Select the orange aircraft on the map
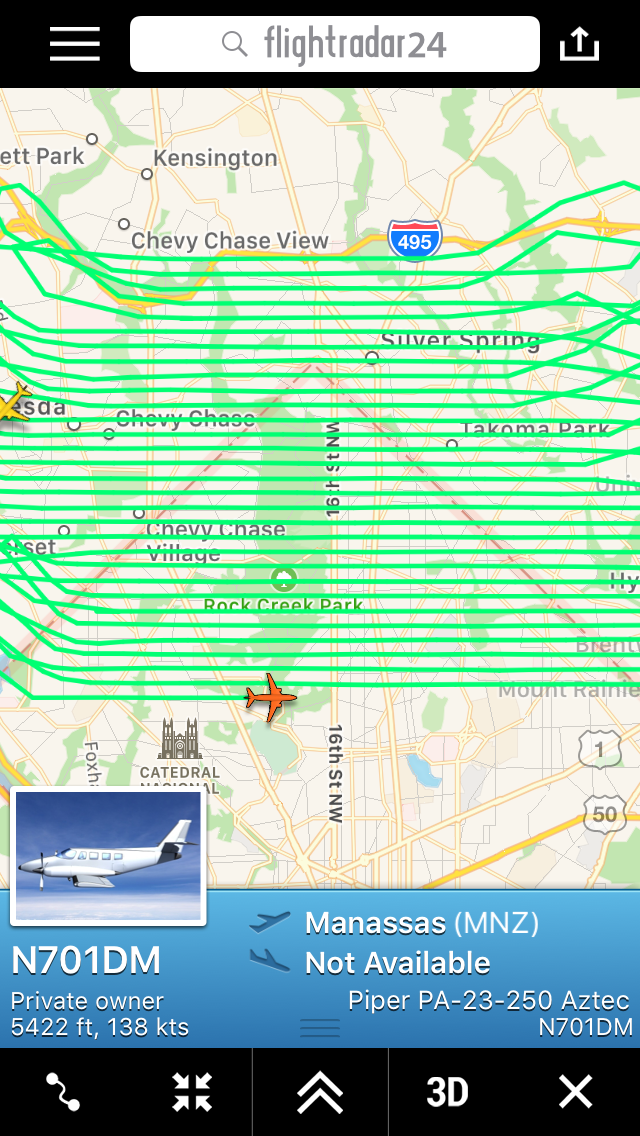Image resolution: width=640 pixels, height=1136 pixels. (x=270, y=697)
